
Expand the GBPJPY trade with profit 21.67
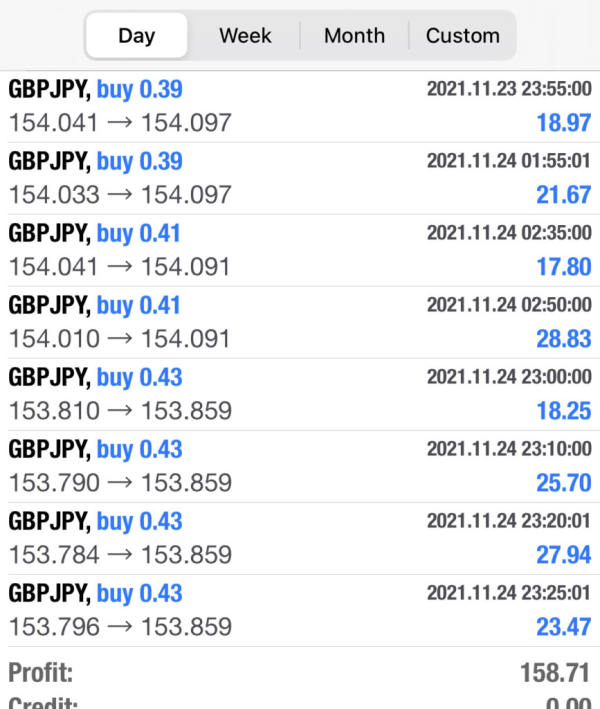click(x=300, y=178)
